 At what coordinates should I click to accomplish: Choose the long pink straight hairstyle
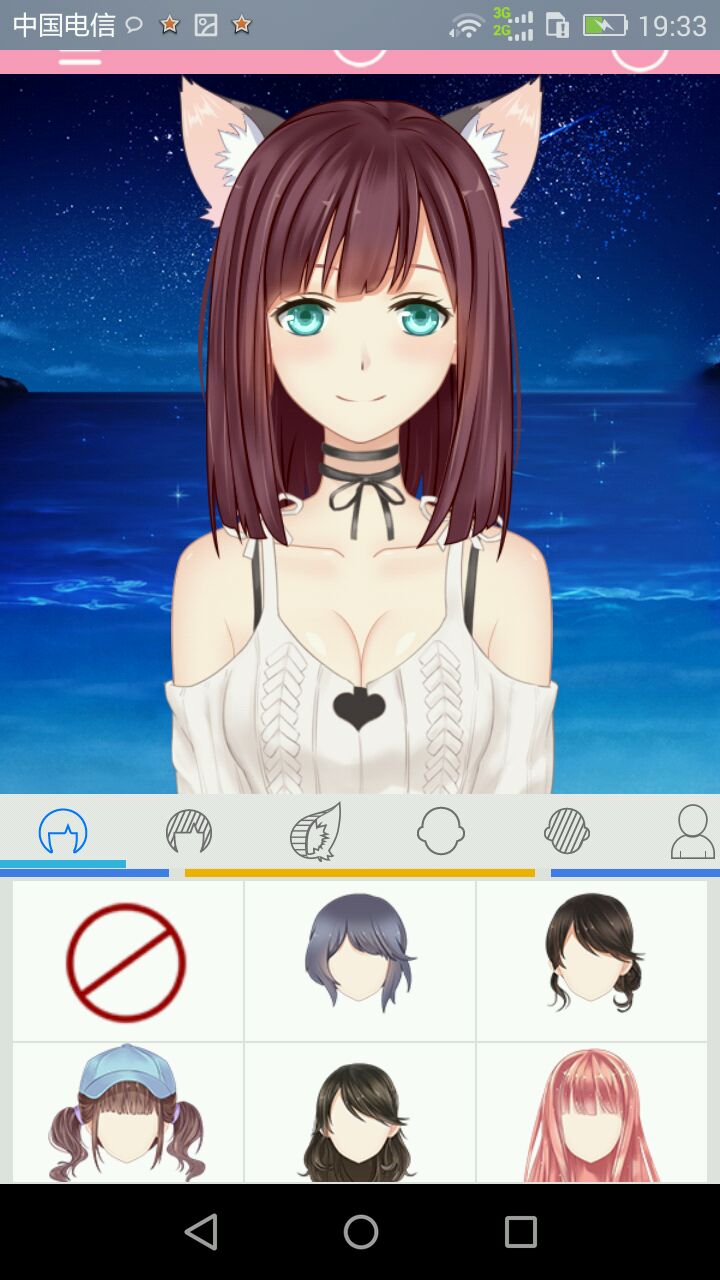point(592,1115)
